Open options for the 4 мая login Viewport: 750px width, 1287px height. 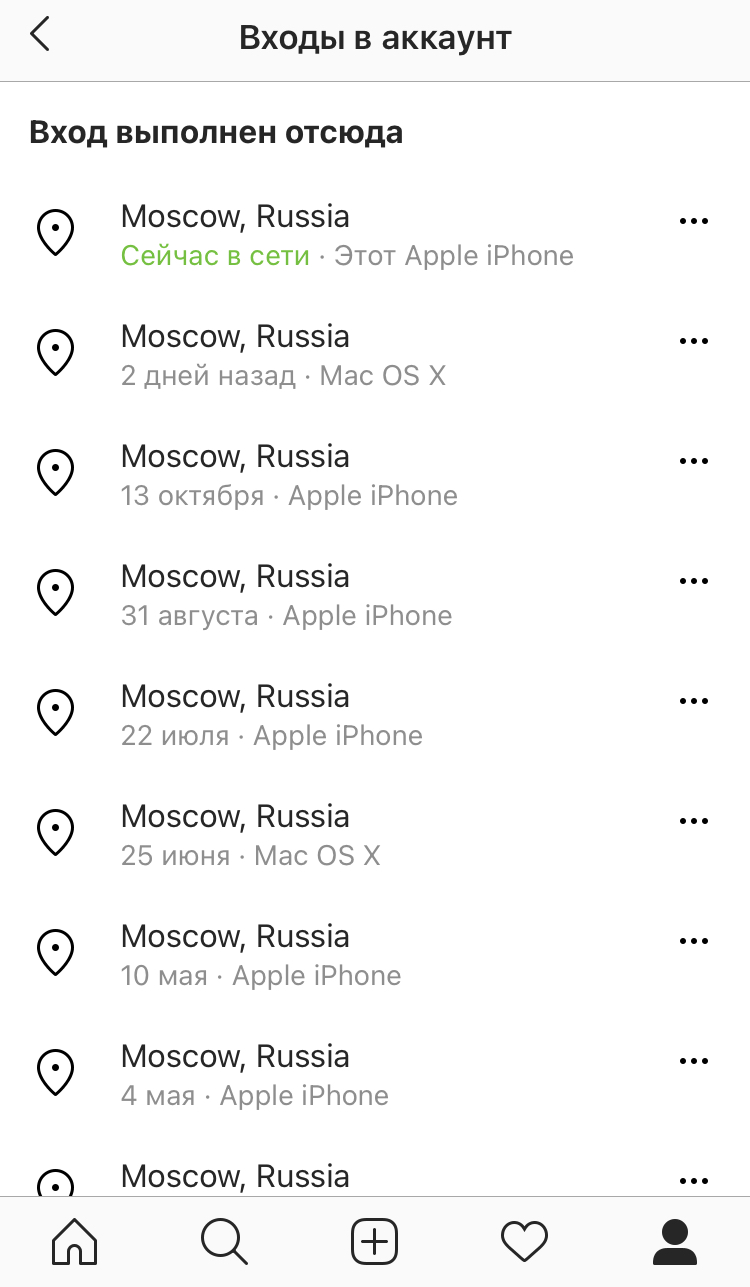693,1061
